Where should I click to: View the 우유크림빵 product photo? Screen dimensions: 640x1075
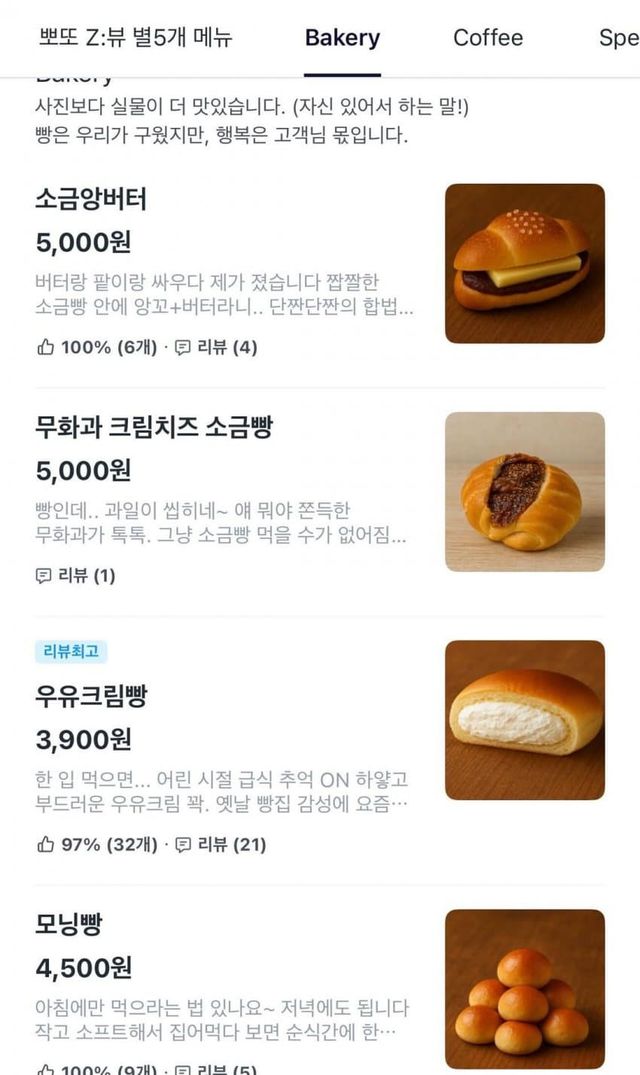524,720
